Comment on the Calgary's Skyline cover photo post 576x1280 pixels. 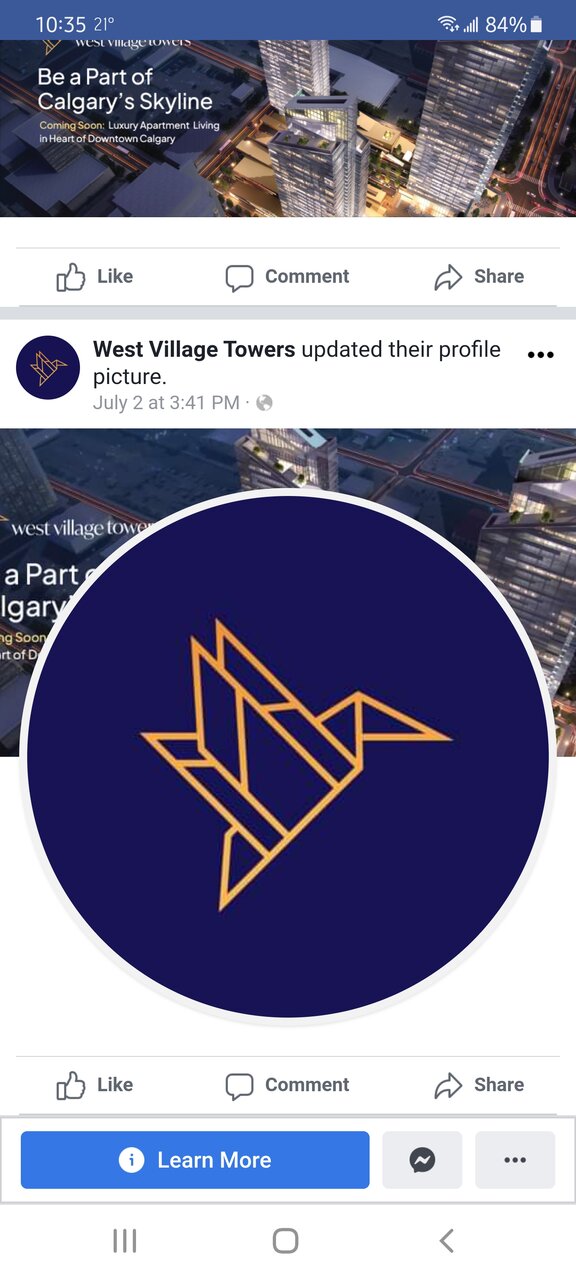[x=287, y=277]
